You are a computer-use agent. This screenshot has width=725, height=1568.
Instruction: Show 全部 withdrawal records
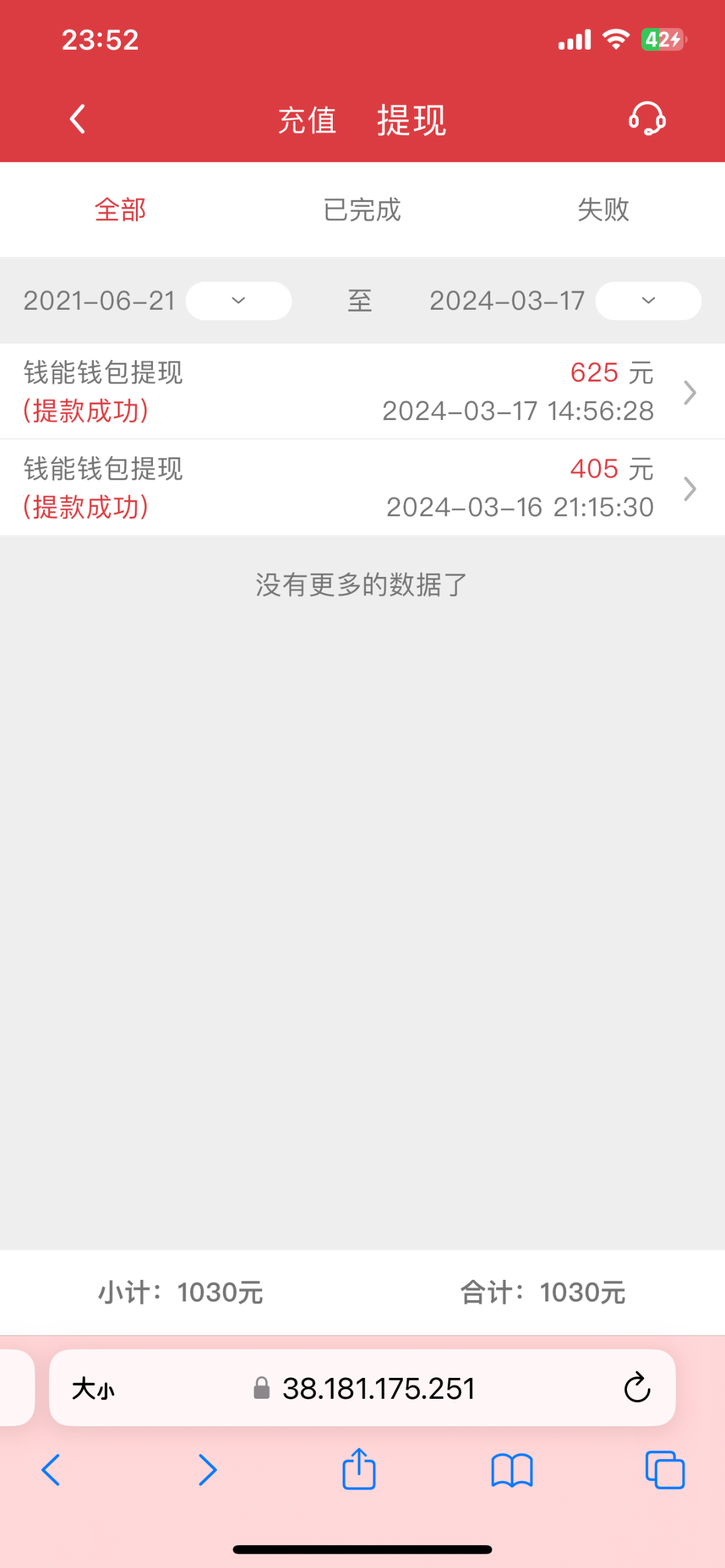(120, 210)
